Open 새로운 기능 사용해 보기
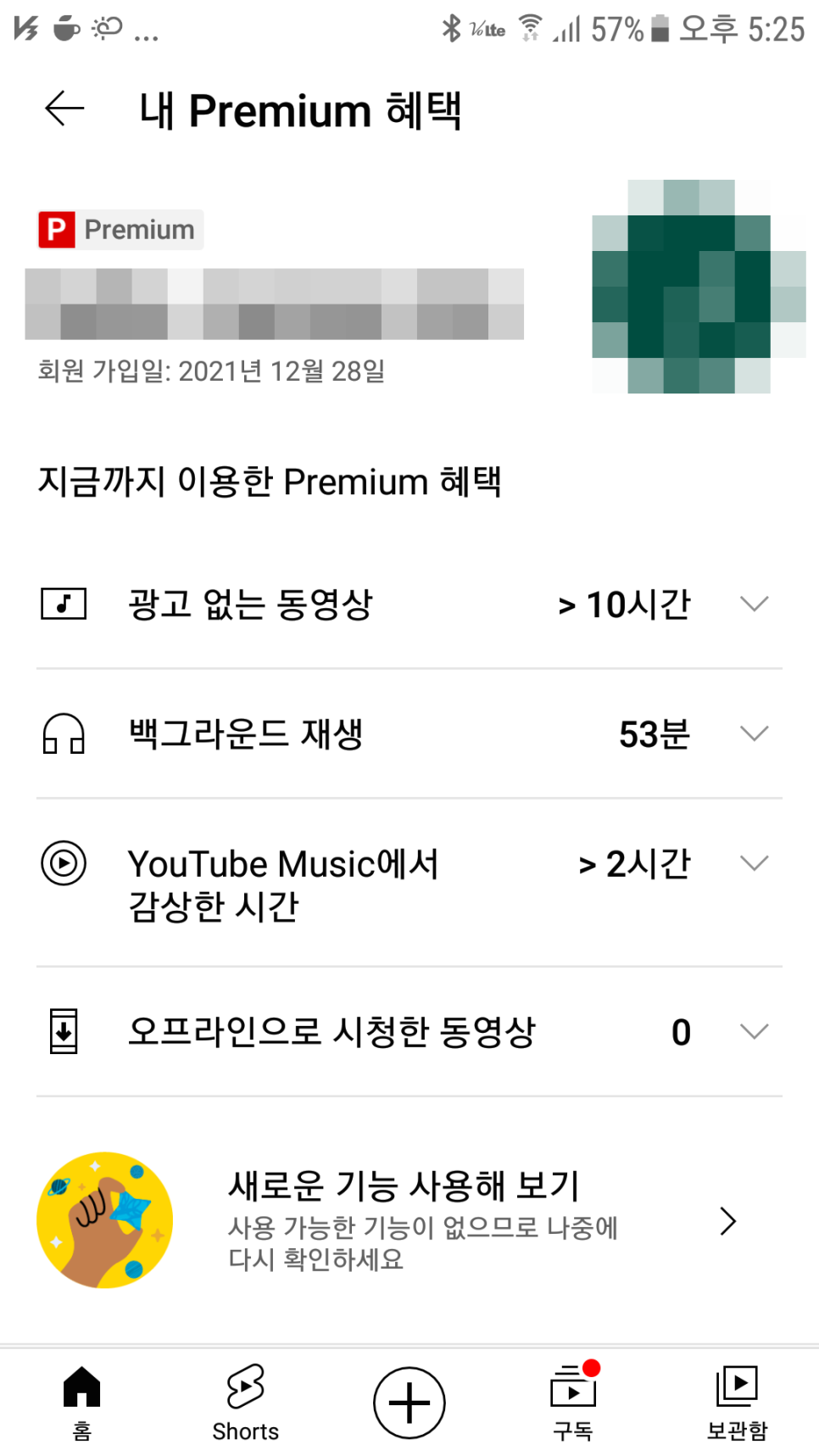Screen dimensions: 819x1456 click(x=409, y=1220)
